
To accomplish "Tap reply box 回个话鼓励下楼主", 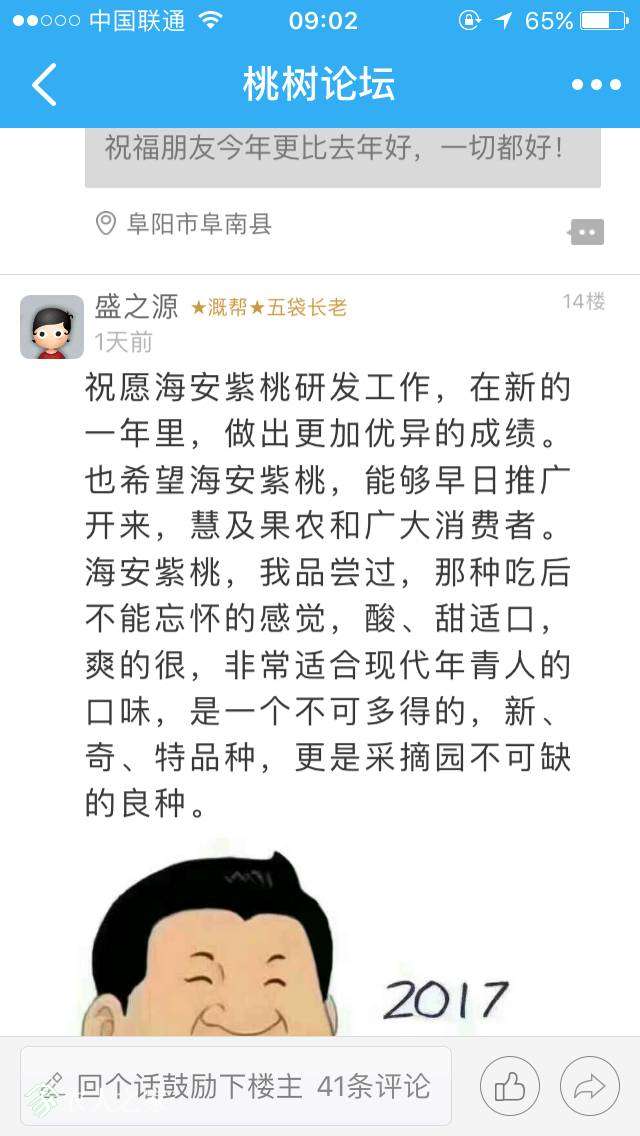I will [236, 1086].
